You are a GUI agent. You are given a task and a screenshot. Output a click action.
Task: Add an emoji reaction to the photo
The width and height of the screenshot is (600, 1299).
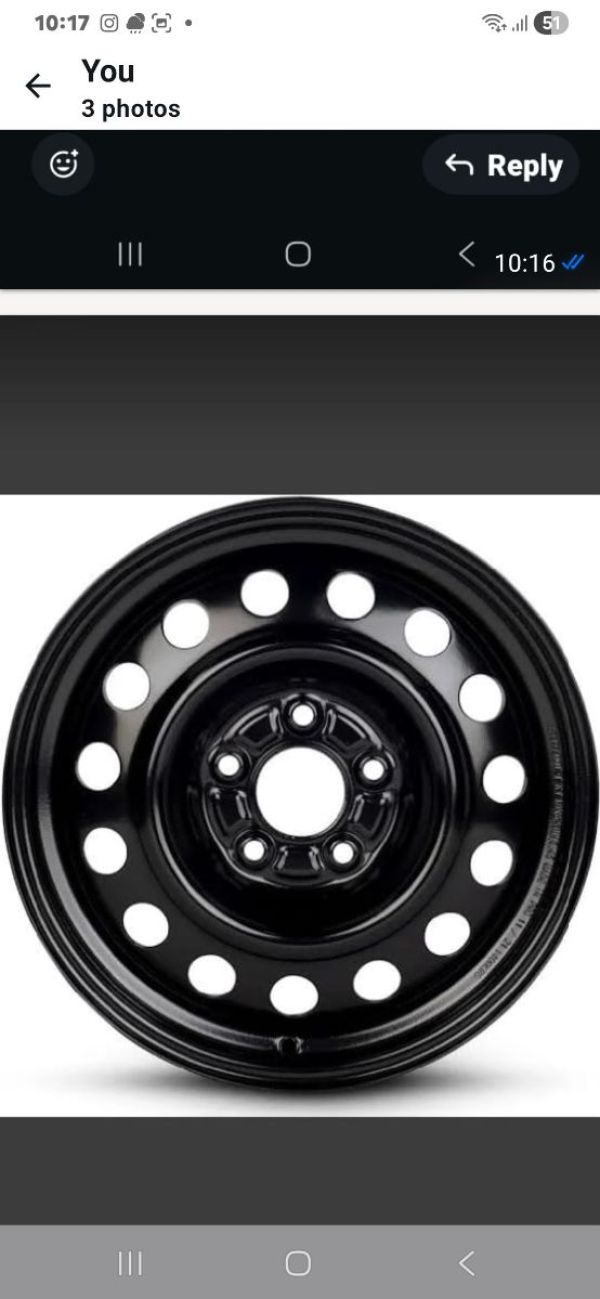point(64,163)
